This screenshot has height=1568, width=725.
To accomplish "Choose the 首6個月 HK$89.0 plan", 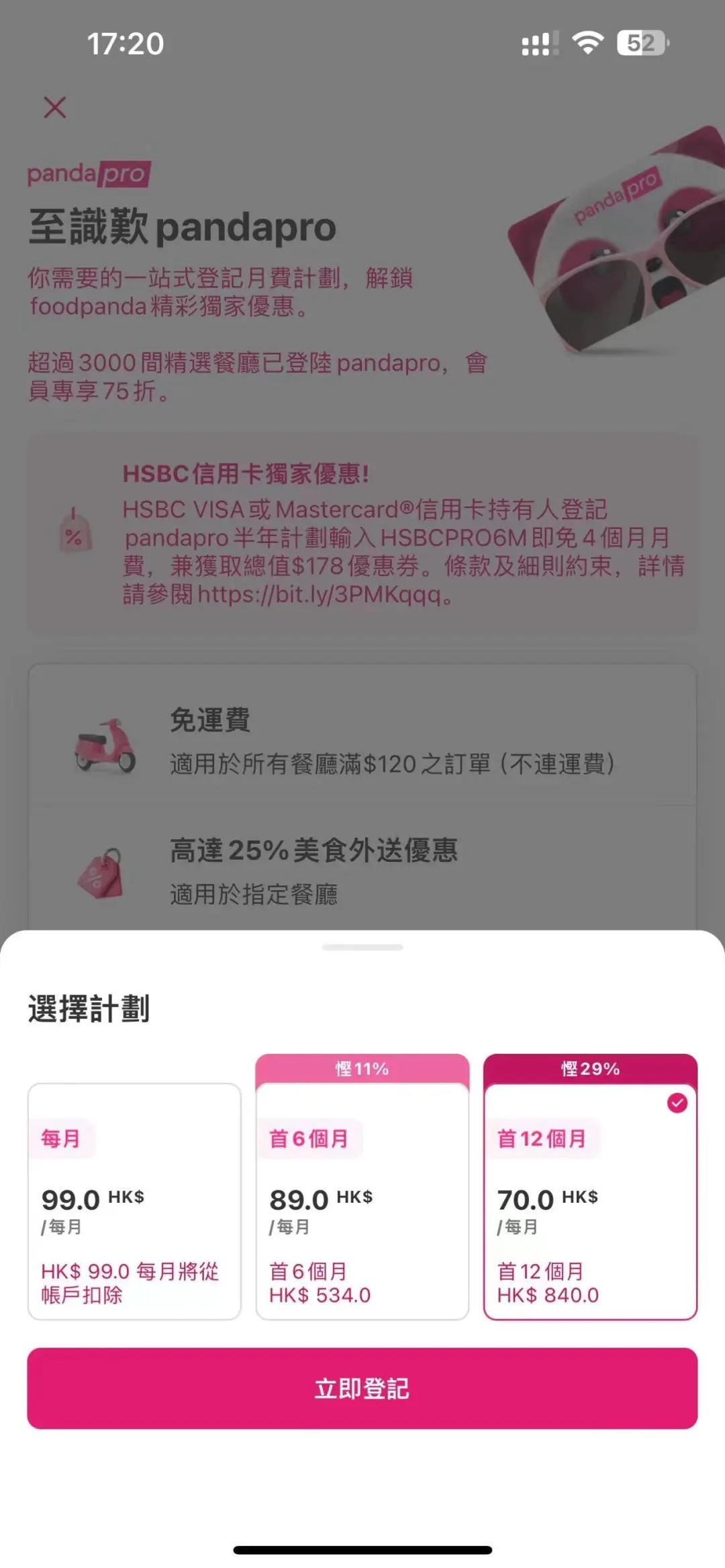I will click(x=362, y=1186).
